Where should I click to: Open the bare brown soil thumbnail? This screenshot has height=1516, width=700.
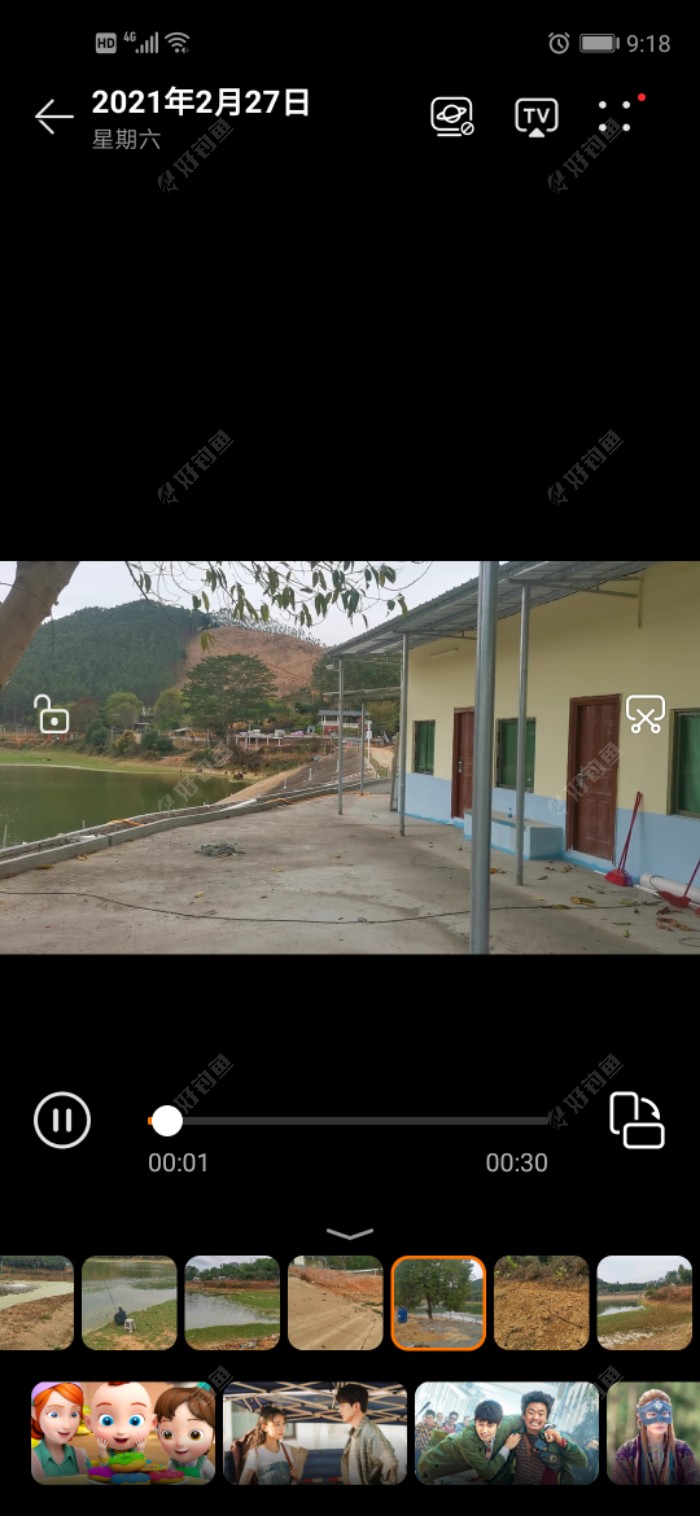click(x=541, y=1303)
